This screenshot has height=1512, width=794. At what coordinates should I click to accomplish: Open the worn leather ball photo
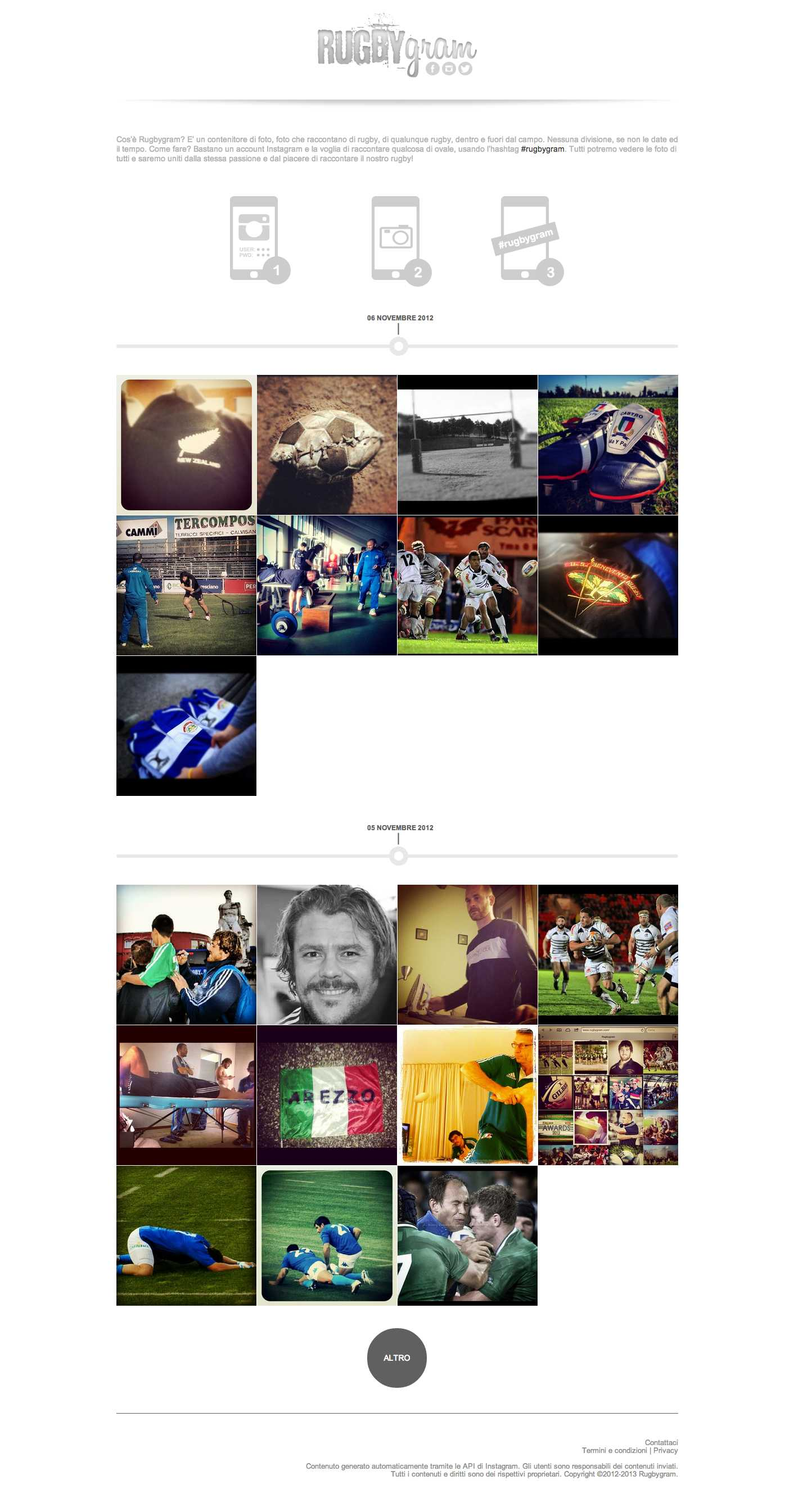click(327, 445)
